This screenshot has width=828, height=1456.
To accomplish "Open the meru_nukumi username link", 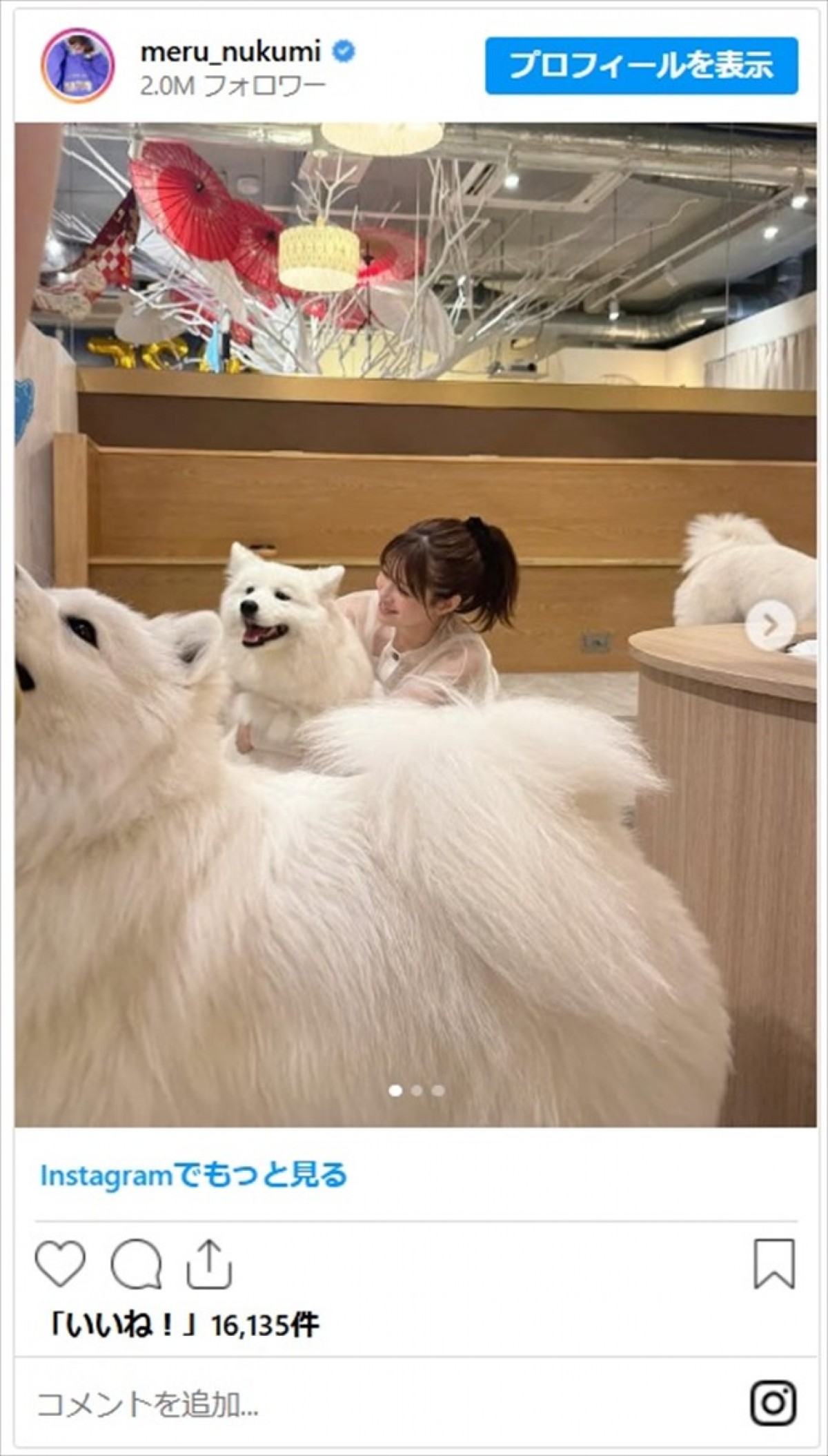I will pyautogui.click(x=230, y=51).
